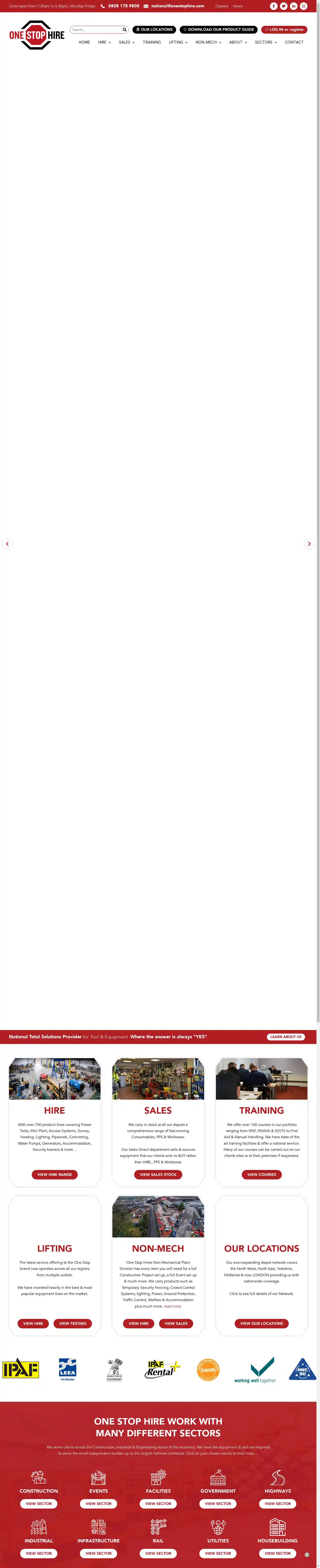320x1568 pixels.
Task: Open View Courses under Training
Action: (261, 1174)
